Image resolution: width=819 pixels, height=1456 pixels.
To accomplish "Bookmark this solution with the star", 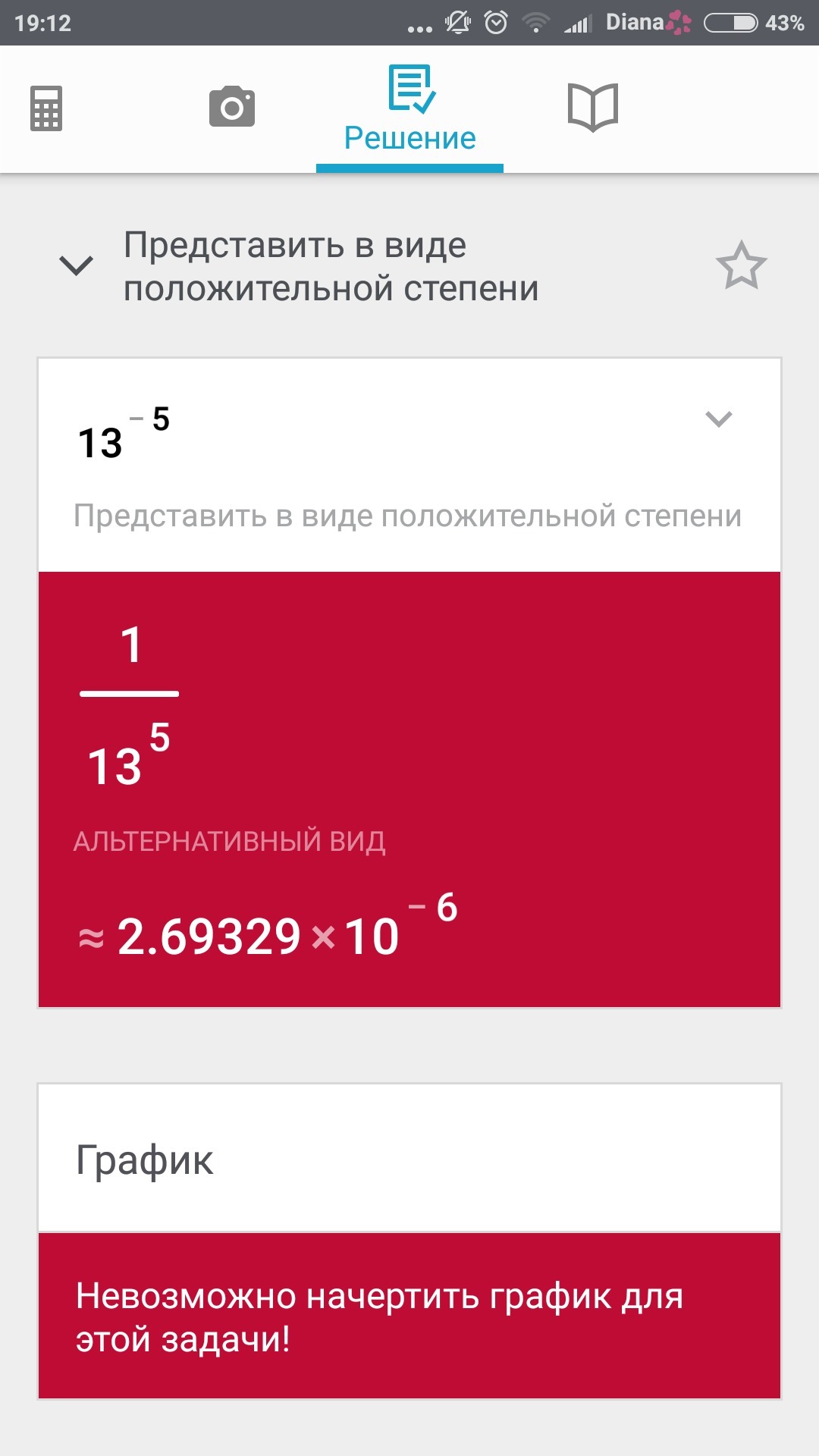I will (x=741, y=265).
